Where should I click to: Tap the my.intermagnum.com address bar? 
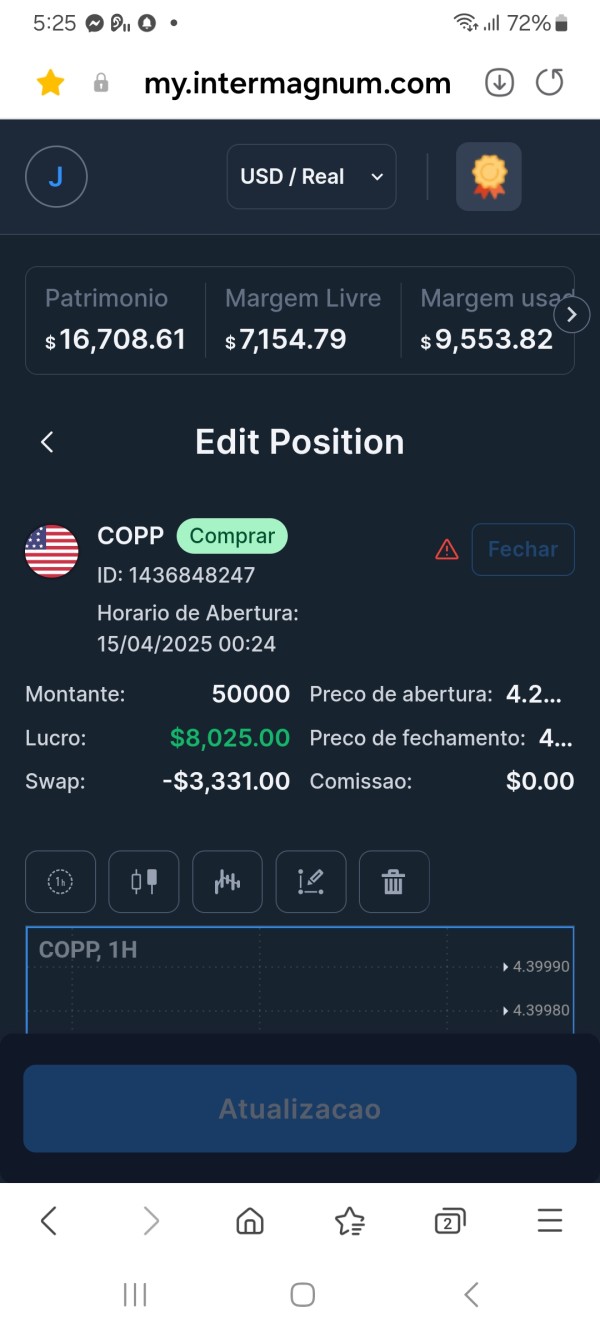click(x=297, y=84)
